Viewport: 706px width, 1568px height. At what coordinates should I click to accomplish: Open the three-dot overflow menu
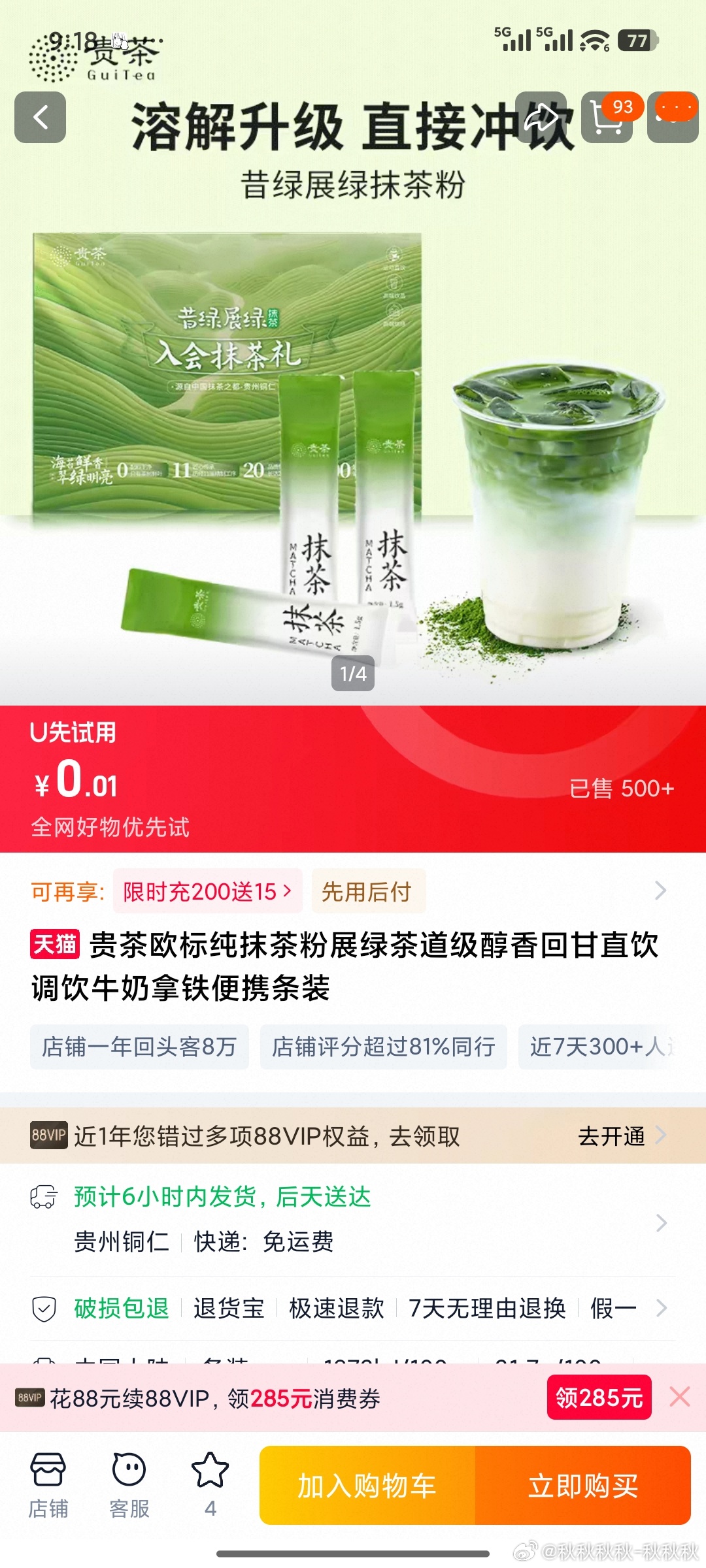click(673, 118)
